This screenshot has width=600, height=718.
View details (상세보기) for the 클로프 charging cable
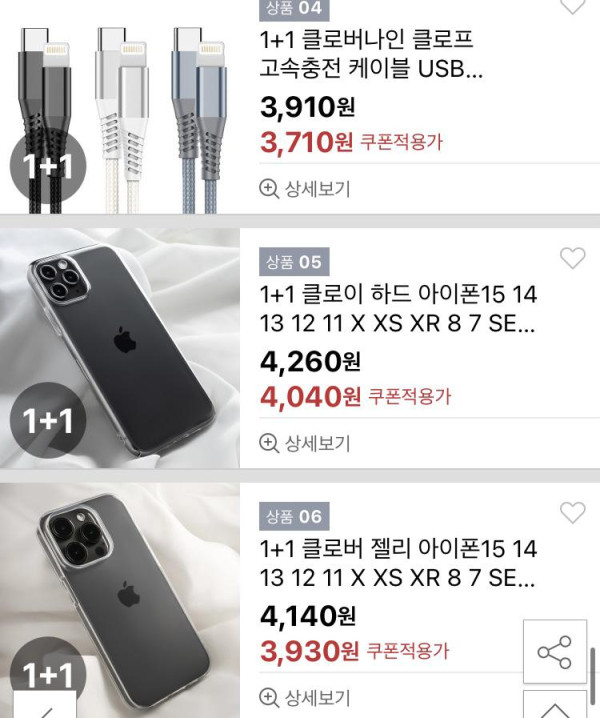coord(305,188)
